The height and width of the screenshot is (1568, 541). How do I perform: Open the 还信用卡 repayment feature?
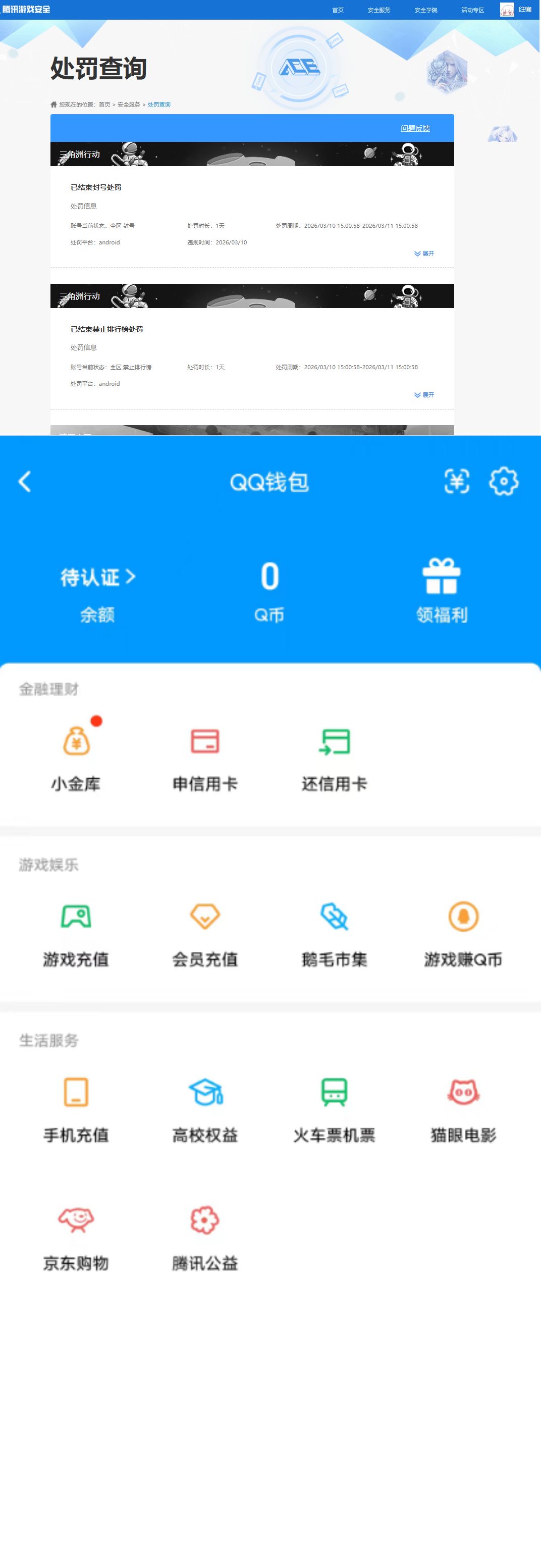pyautogui.click(x=334, y=755)
